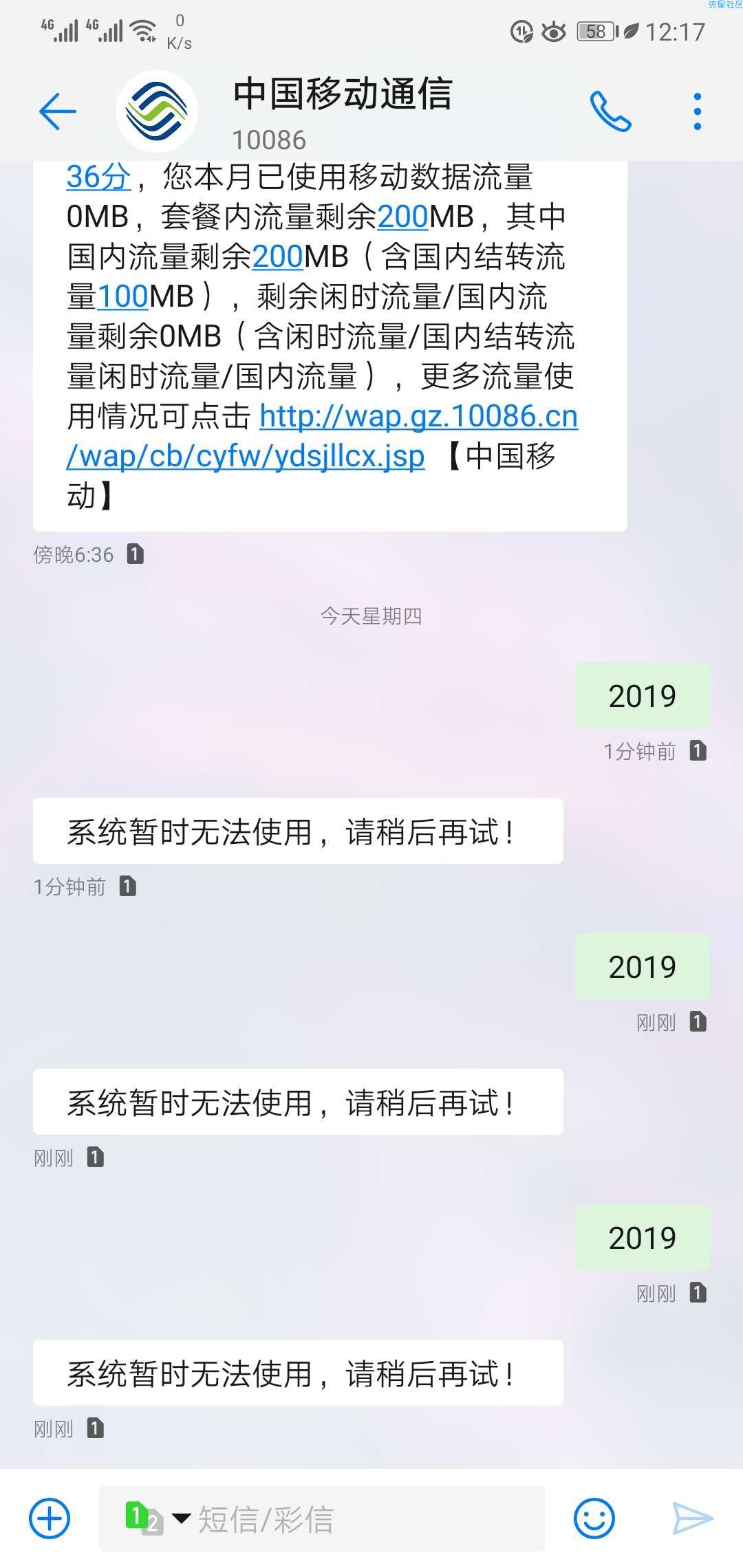This screenshot has height=1568, width=743.
Task: Tap the underlined 36分 link
Action: point(98,177)
